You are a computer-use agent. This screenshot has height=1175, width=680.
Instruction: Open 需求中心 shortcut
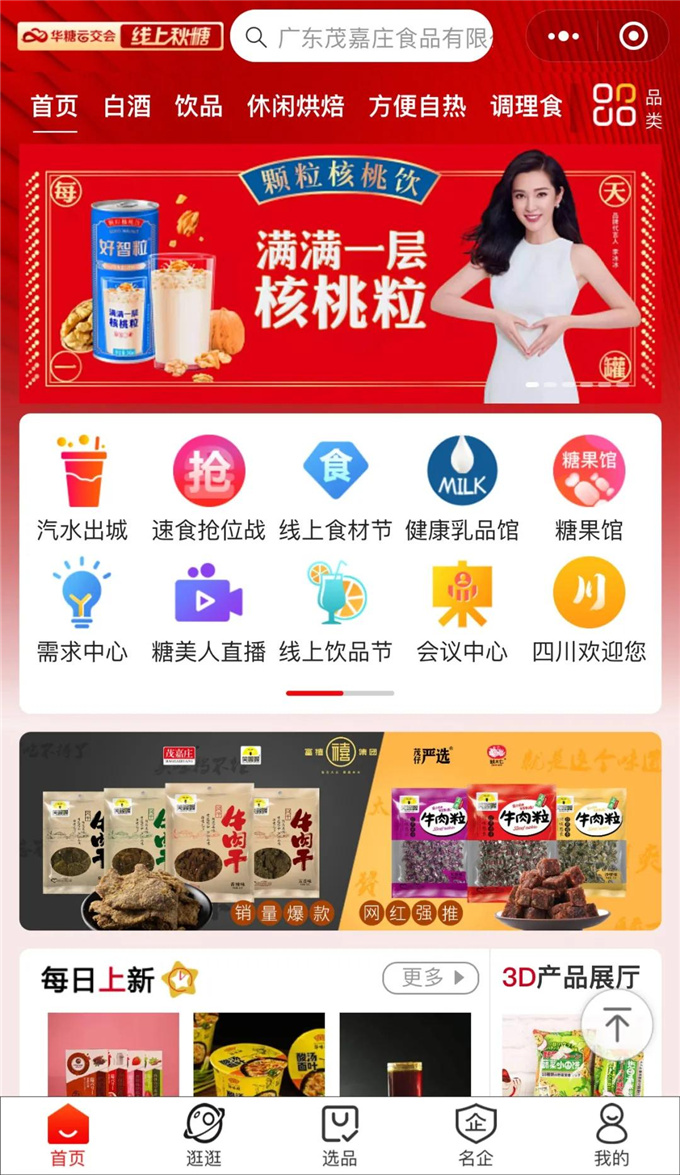tap(82, 610)
